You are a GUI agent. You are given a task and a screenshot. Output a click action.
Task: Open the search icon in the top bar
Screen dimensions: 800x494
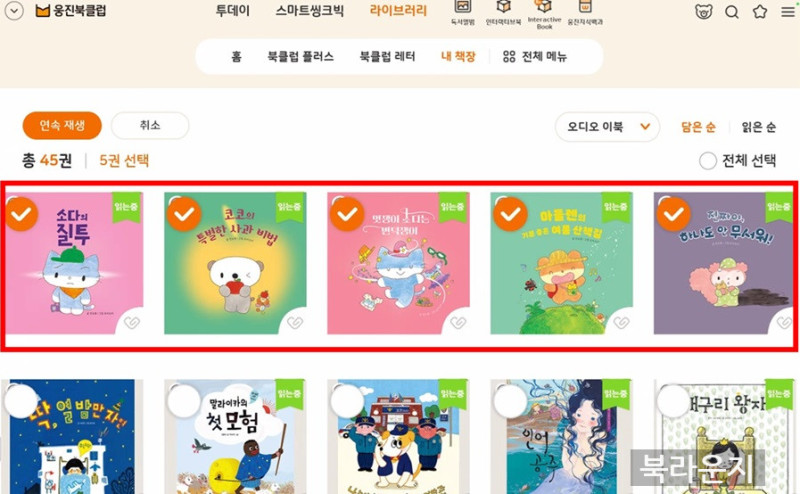tap(732, 12)
